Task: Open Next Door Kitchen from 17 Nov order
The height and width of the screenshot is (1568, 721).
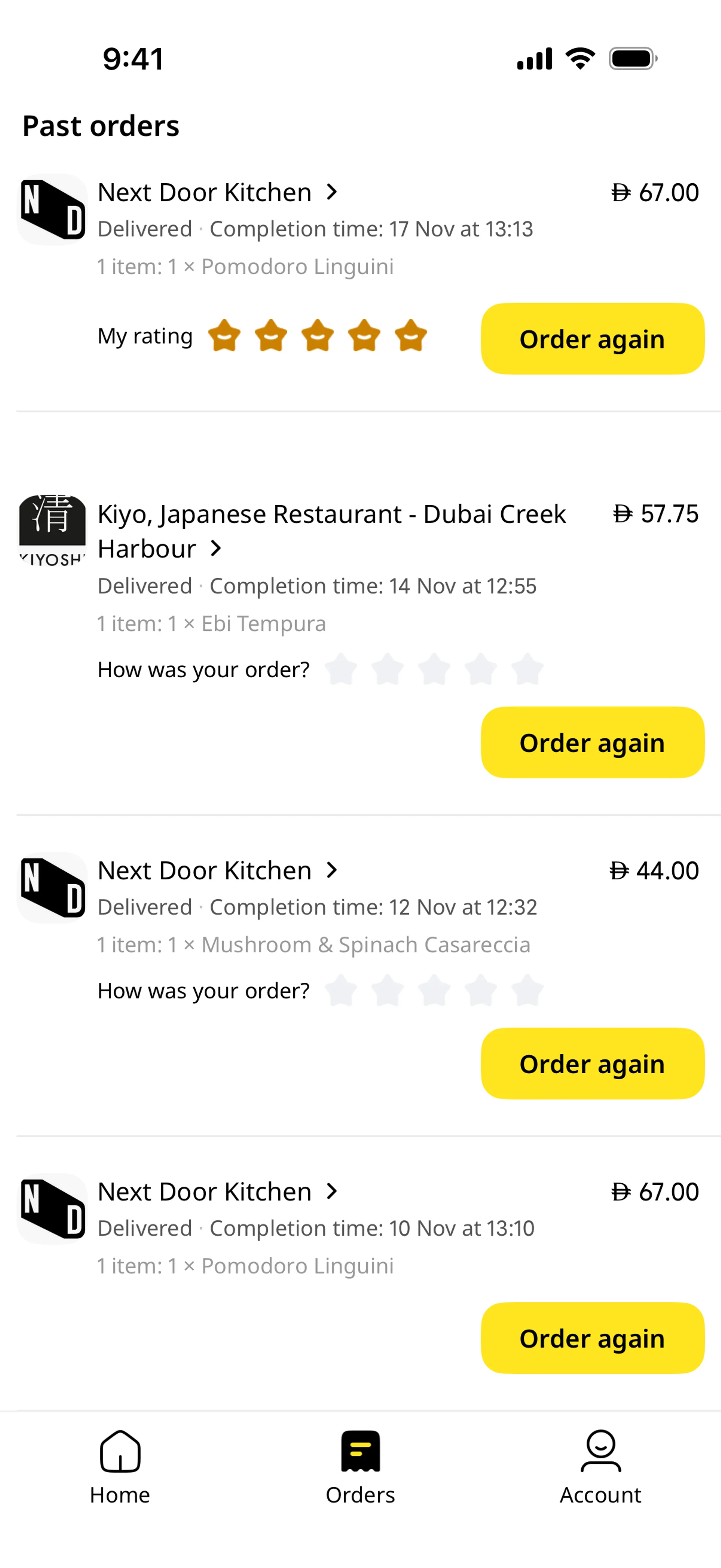Action: [217, 192]
